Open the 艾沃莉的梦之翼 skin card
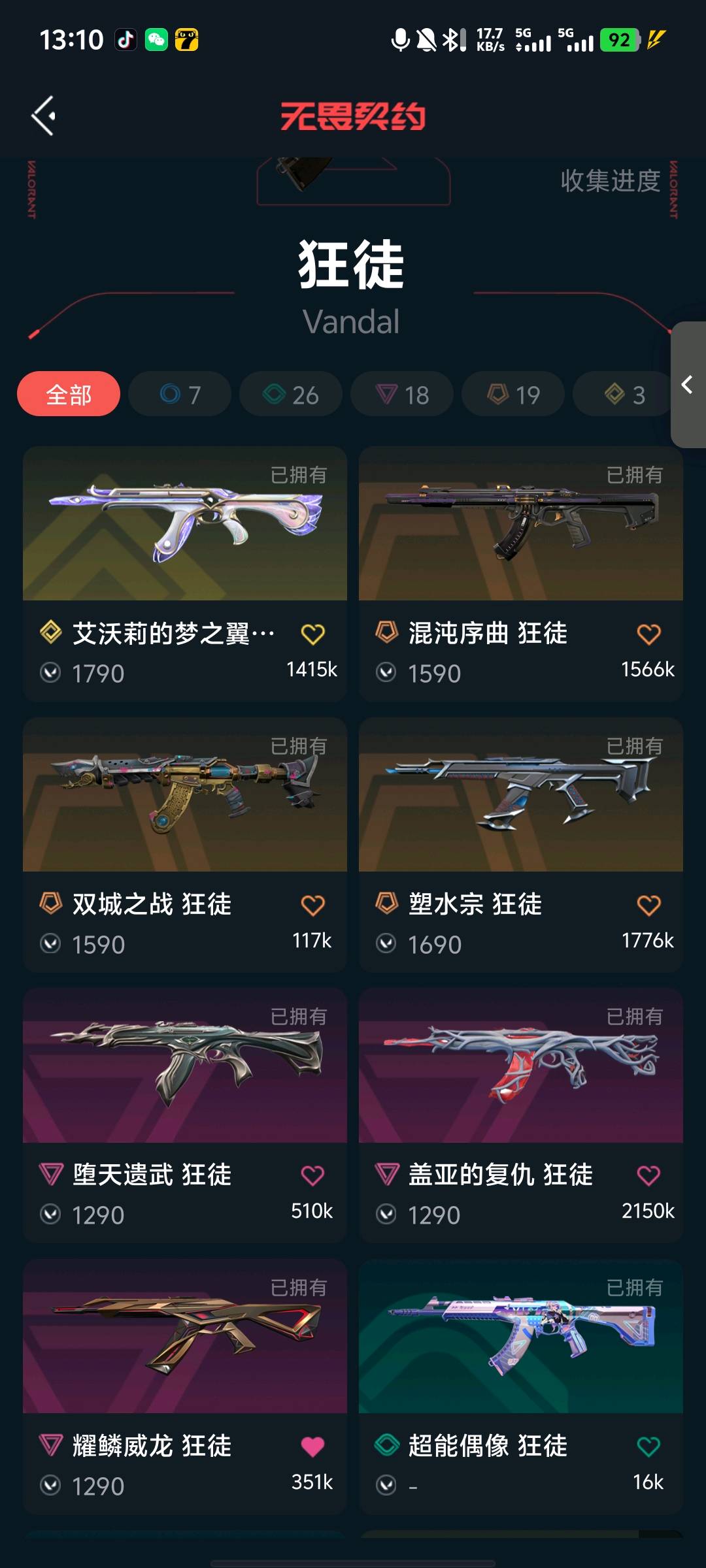 [185, 574]
